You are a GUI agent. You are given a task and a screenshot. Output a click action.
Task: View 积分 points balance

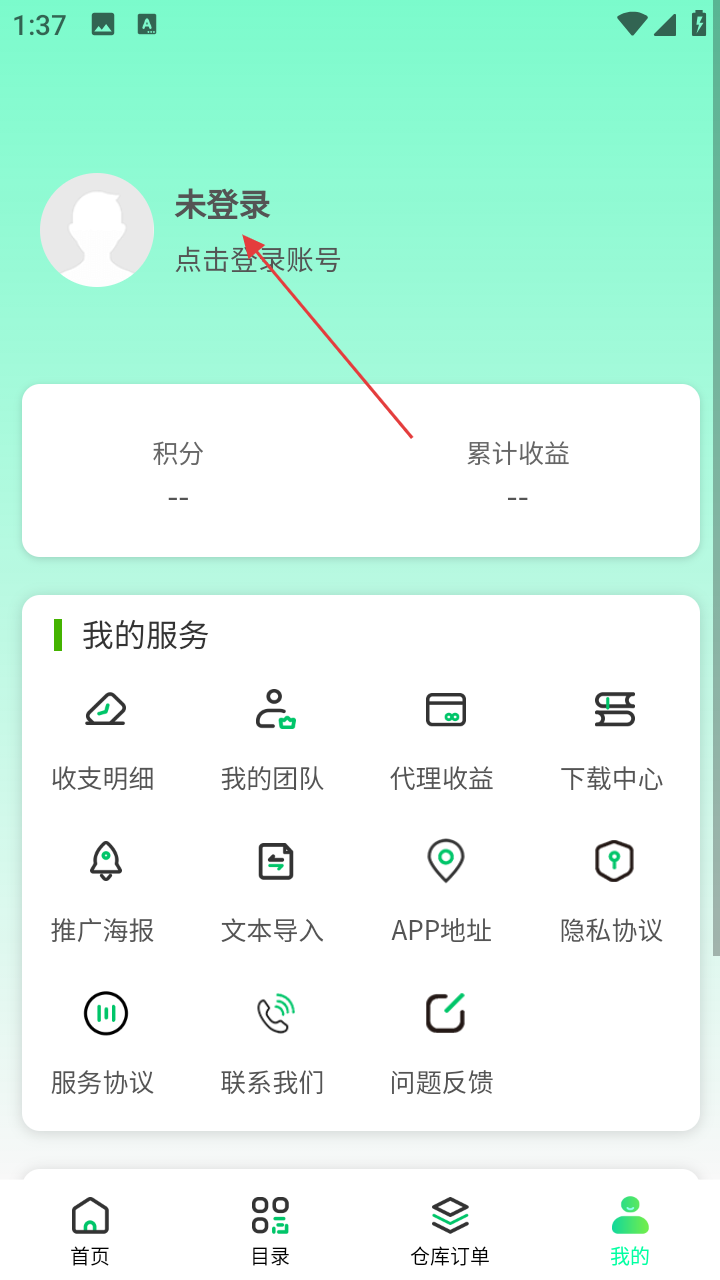coord(178,473)
